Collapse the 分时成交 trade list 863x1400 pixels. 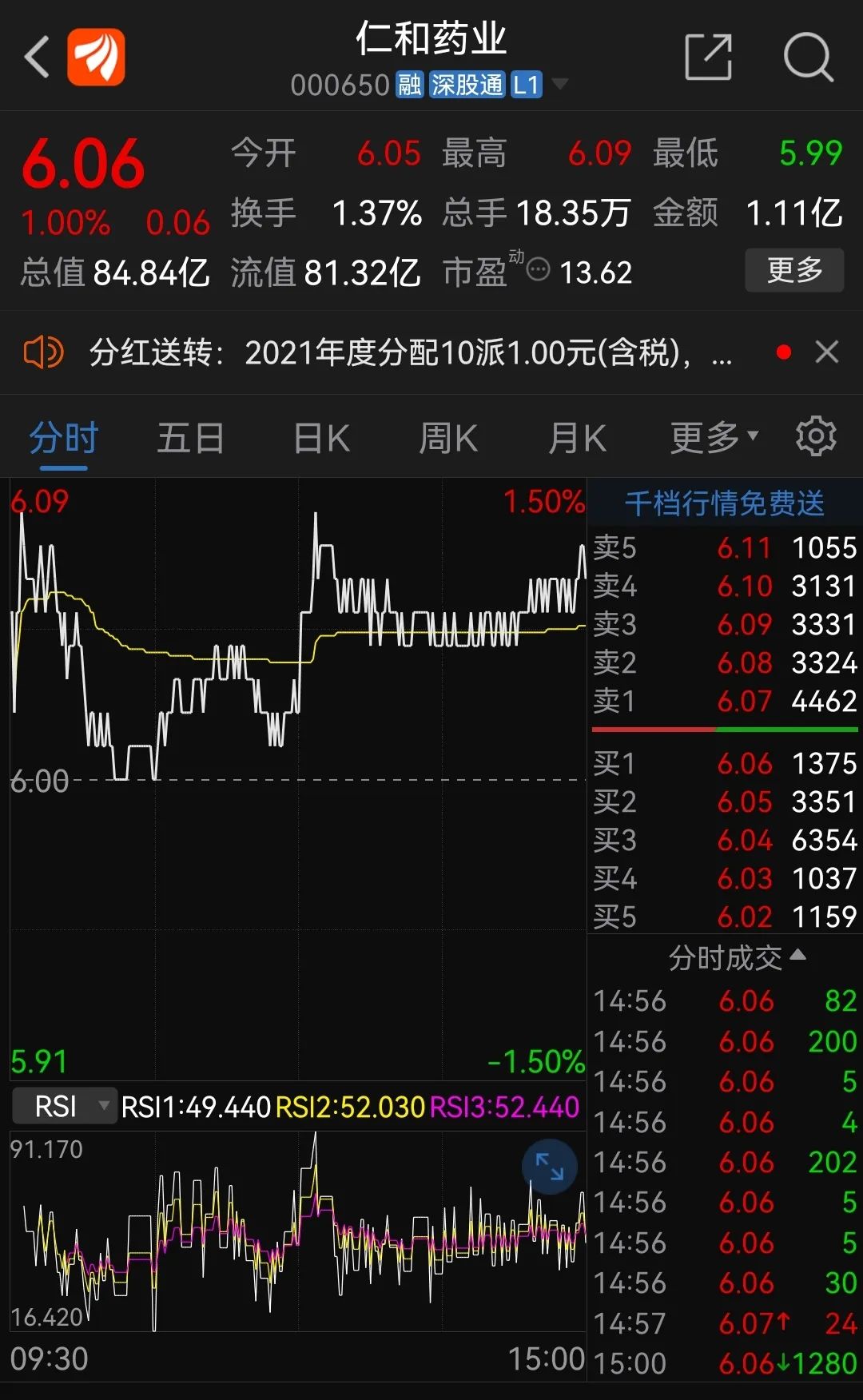pos(737,957)
